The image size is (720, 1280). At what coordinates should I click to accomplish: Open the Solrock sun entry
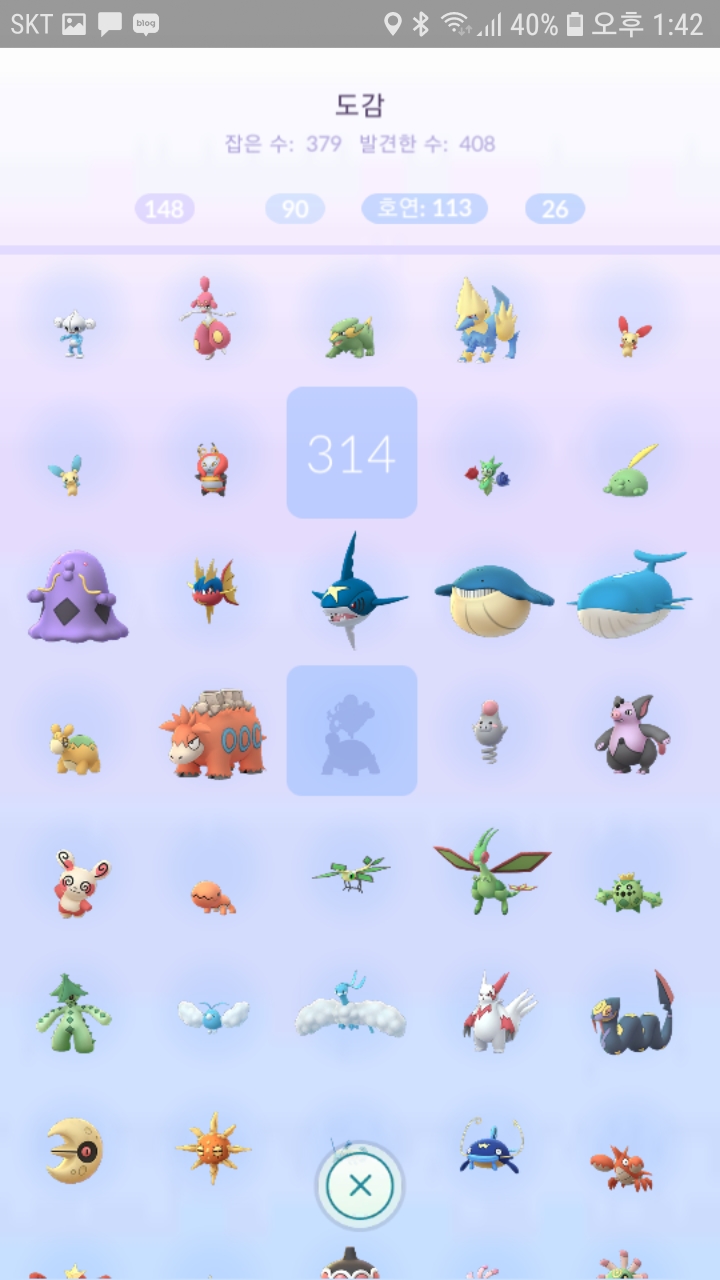212,1148
